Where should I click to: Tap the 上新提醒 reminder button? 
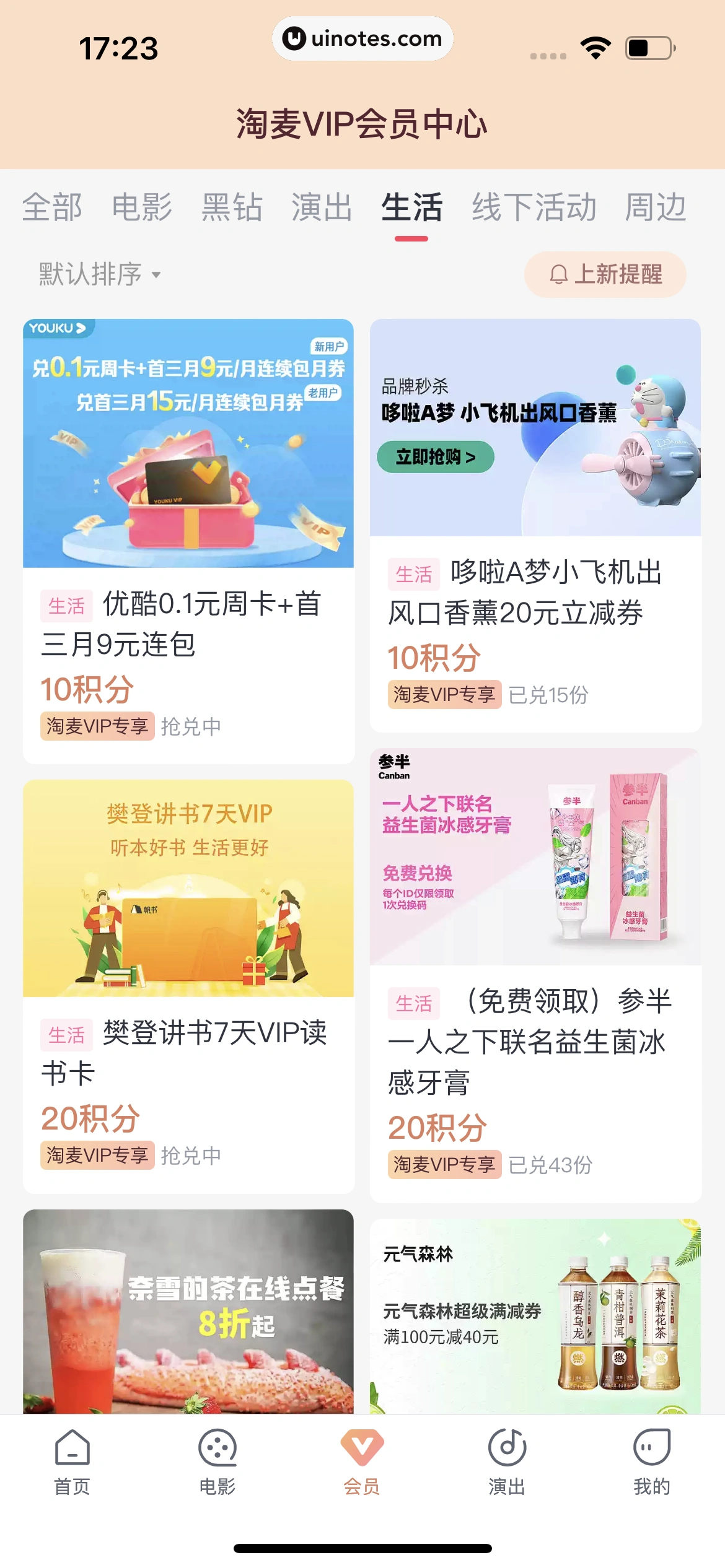(605, 274)
